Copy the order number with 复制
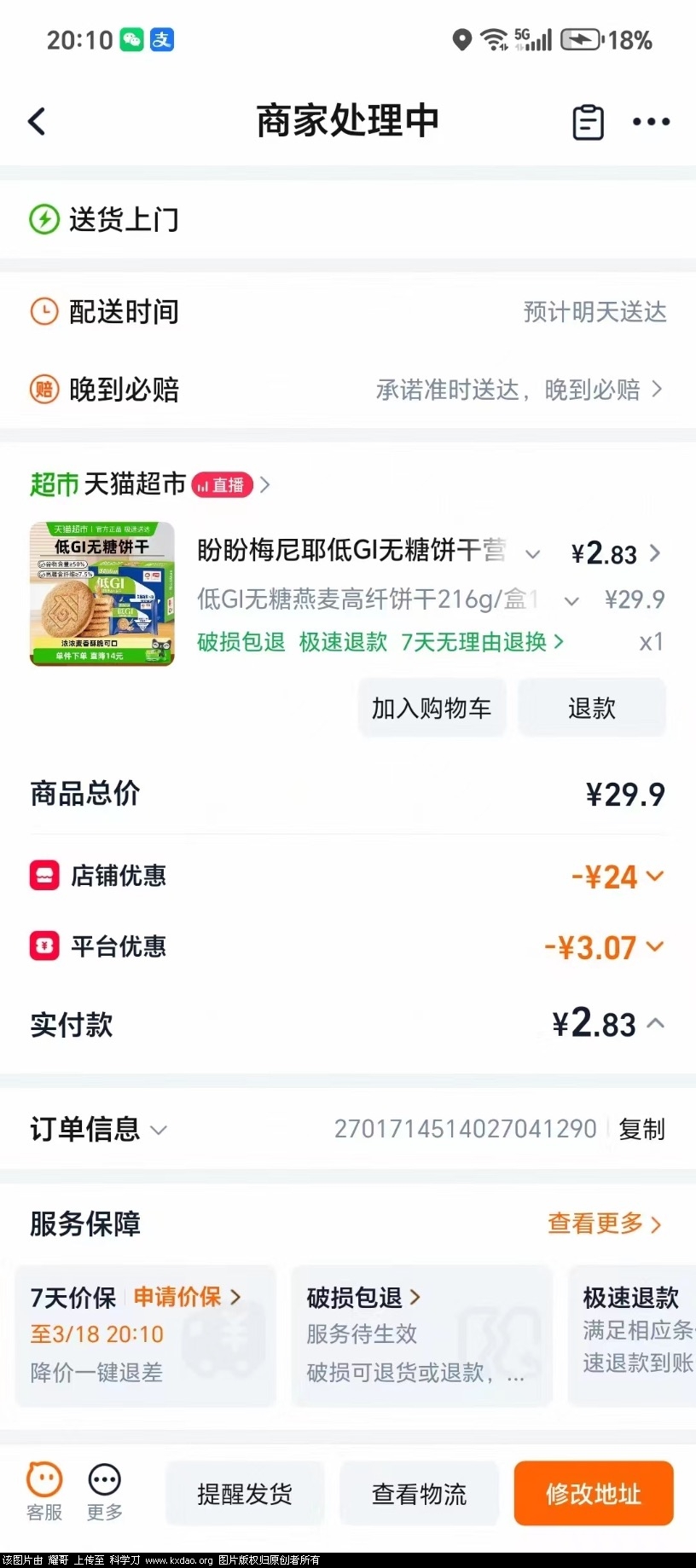Screen dimensions: 696x1568 tap(641, 1129)
